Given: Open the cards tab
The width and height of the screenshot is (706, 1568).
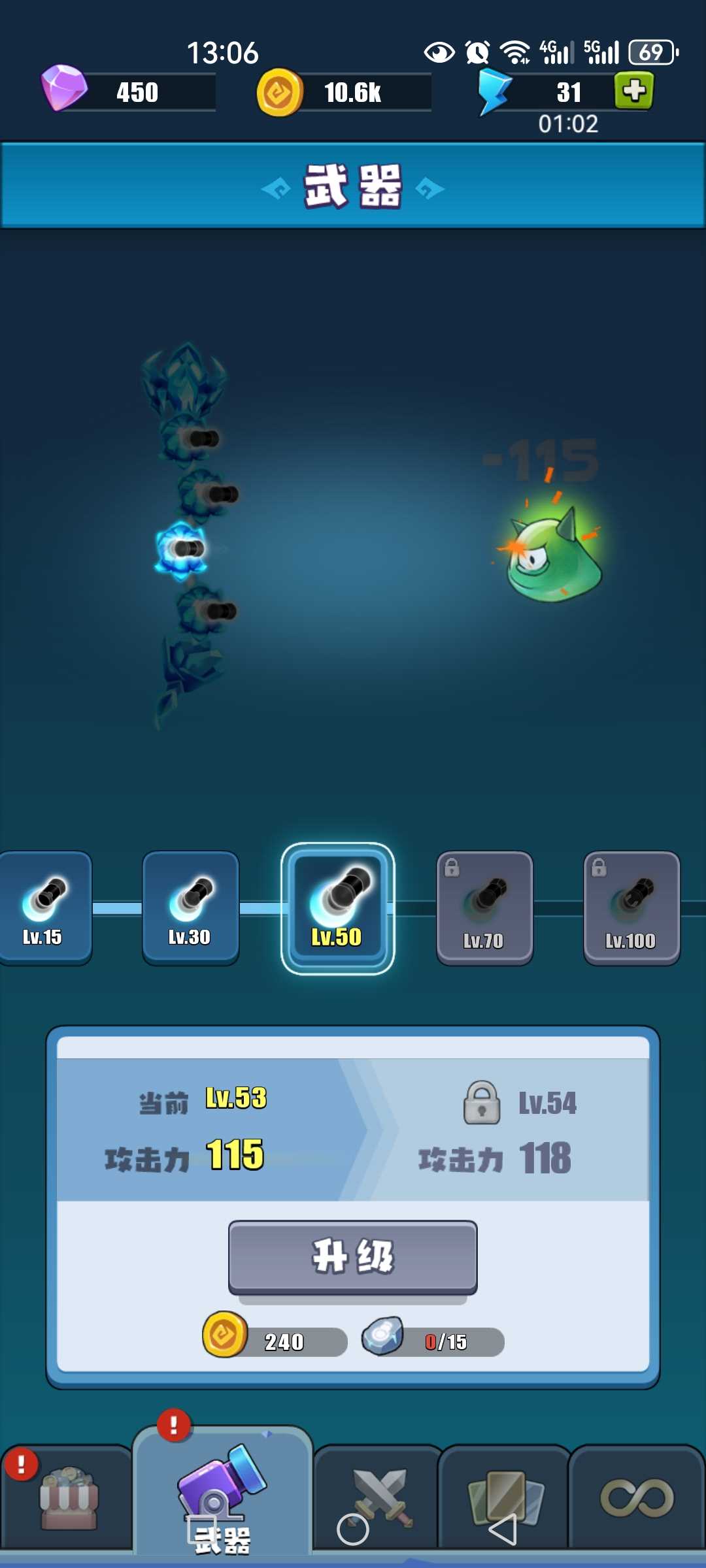Looking at the screenshot, I should 505,1498.
